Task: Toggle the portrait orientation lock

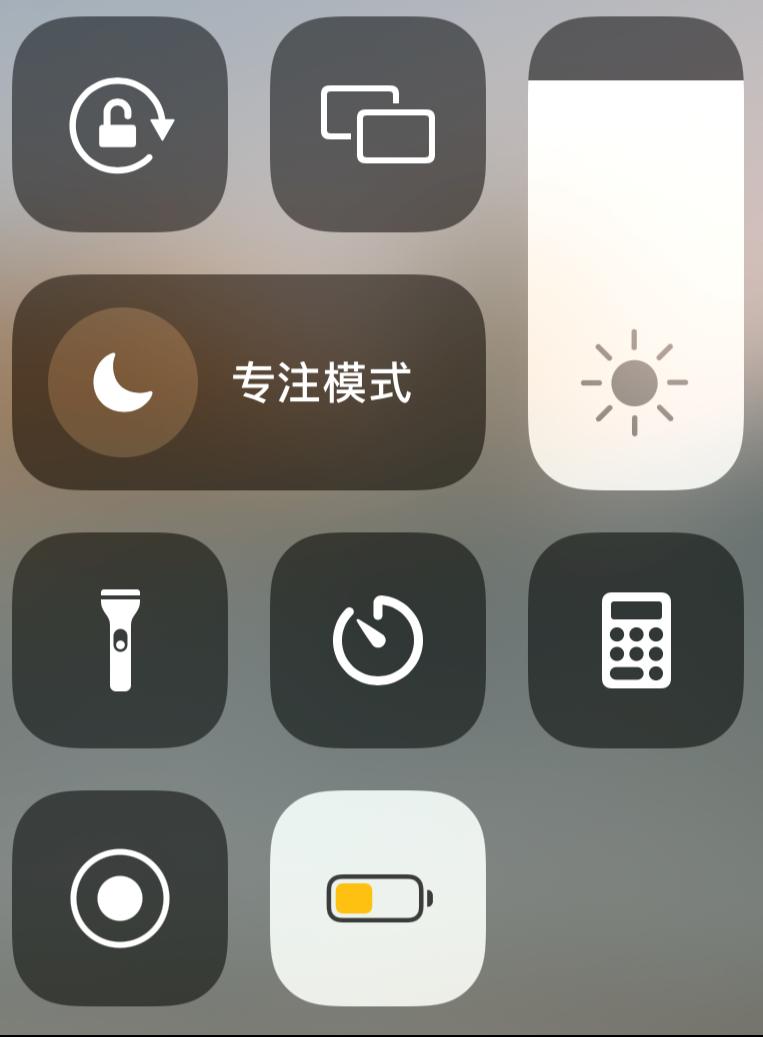Action: click(x=120, y=125)
